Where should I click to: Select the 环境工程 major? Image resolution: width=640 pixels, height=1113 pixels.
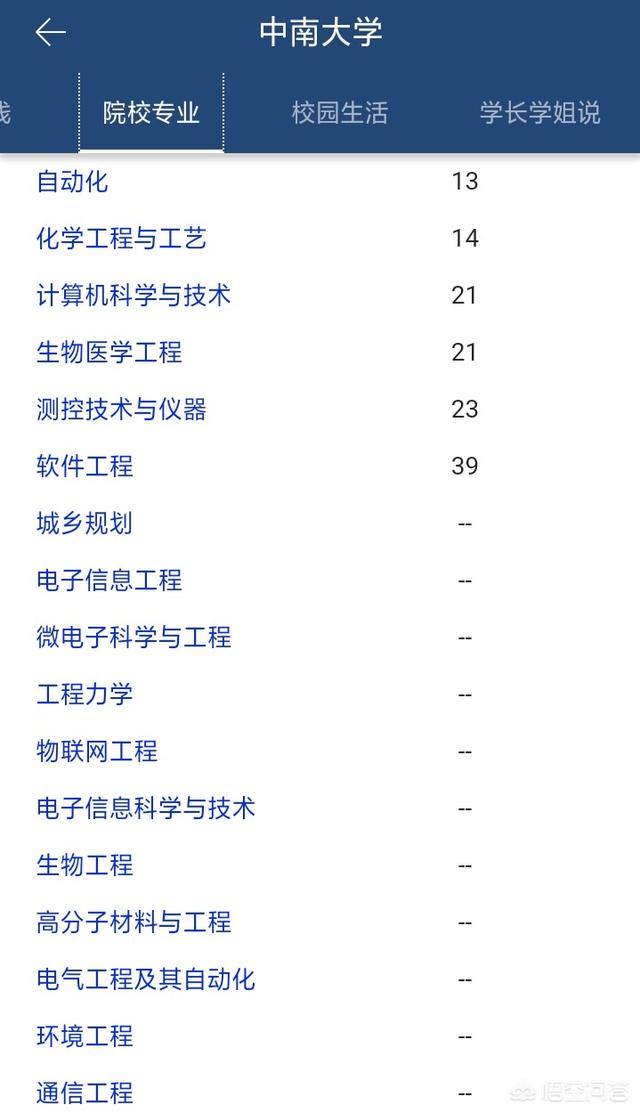pos(84,1037)
